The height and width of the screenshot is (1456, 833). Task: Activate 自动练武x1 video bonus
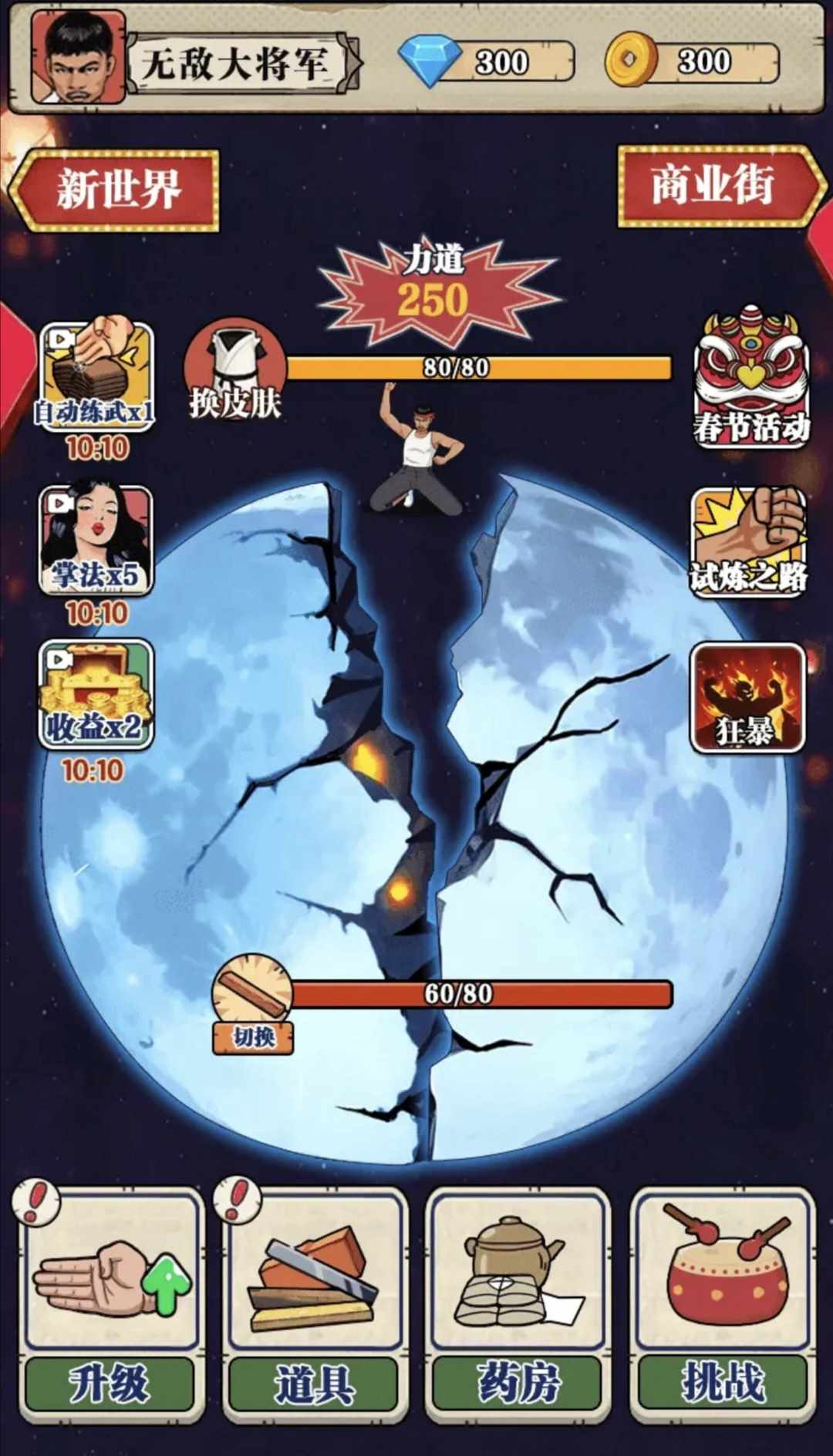click(96, 376)
